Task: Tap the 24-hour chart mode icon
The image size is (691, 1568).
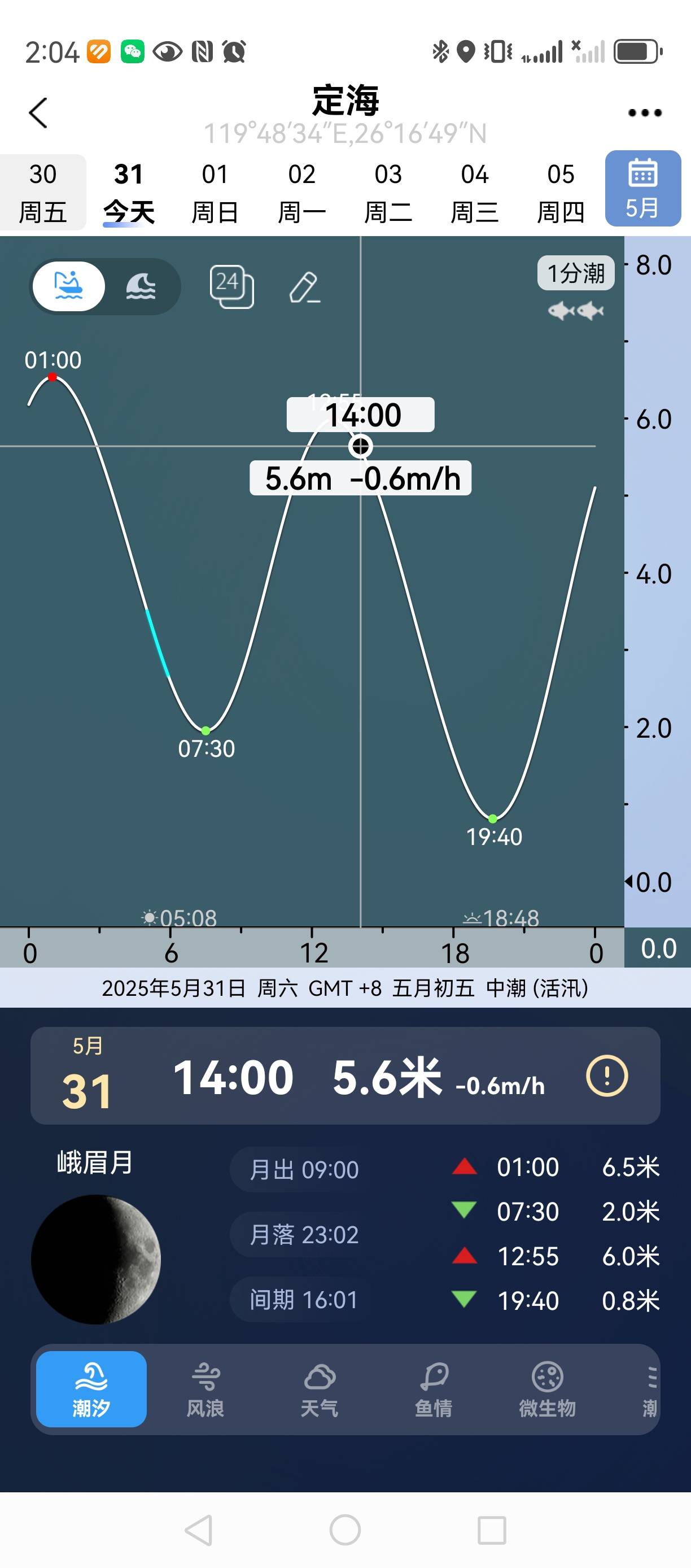Action: pos(231,286)
